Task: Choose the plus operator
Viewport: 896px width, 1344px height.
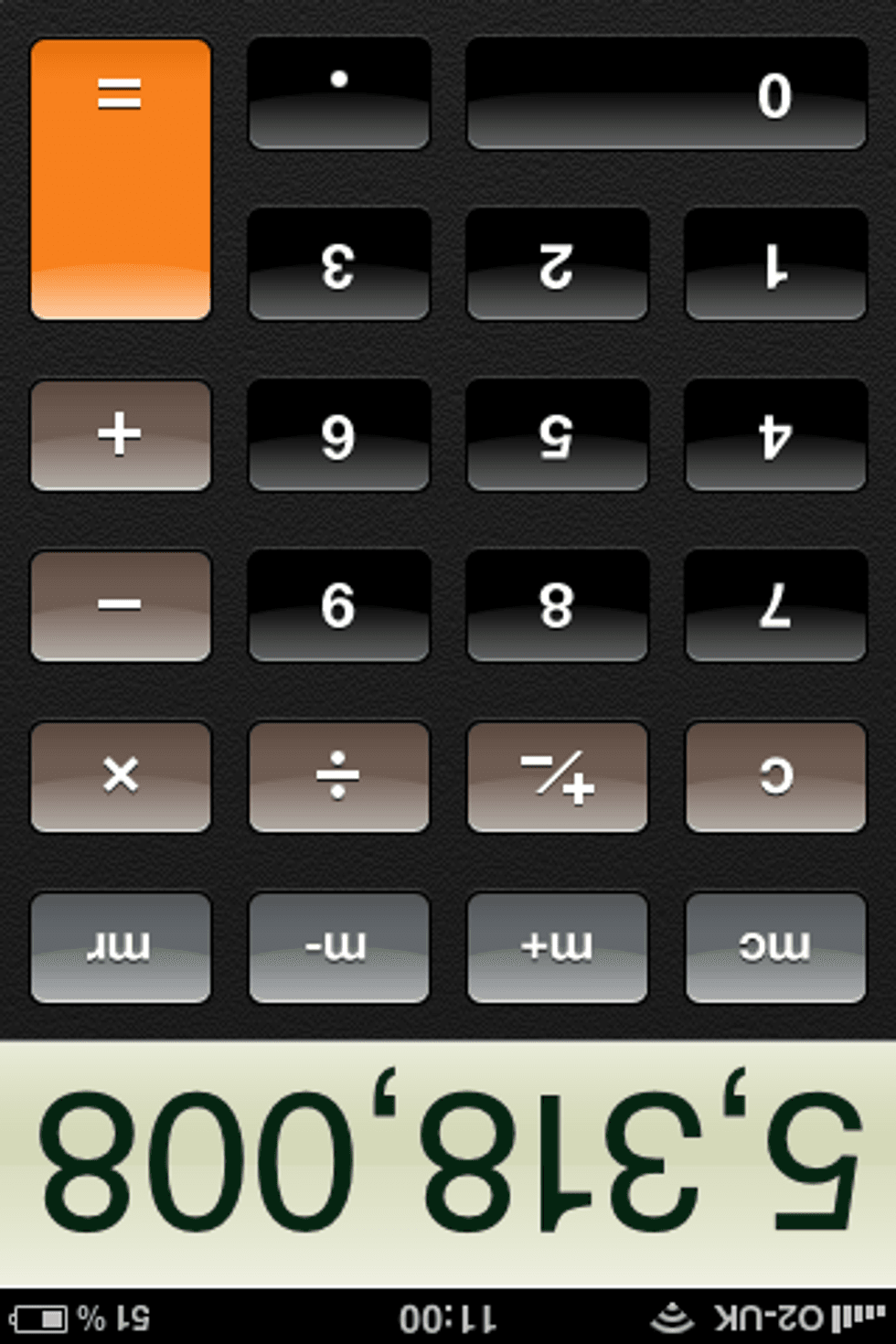Action: 121,435
